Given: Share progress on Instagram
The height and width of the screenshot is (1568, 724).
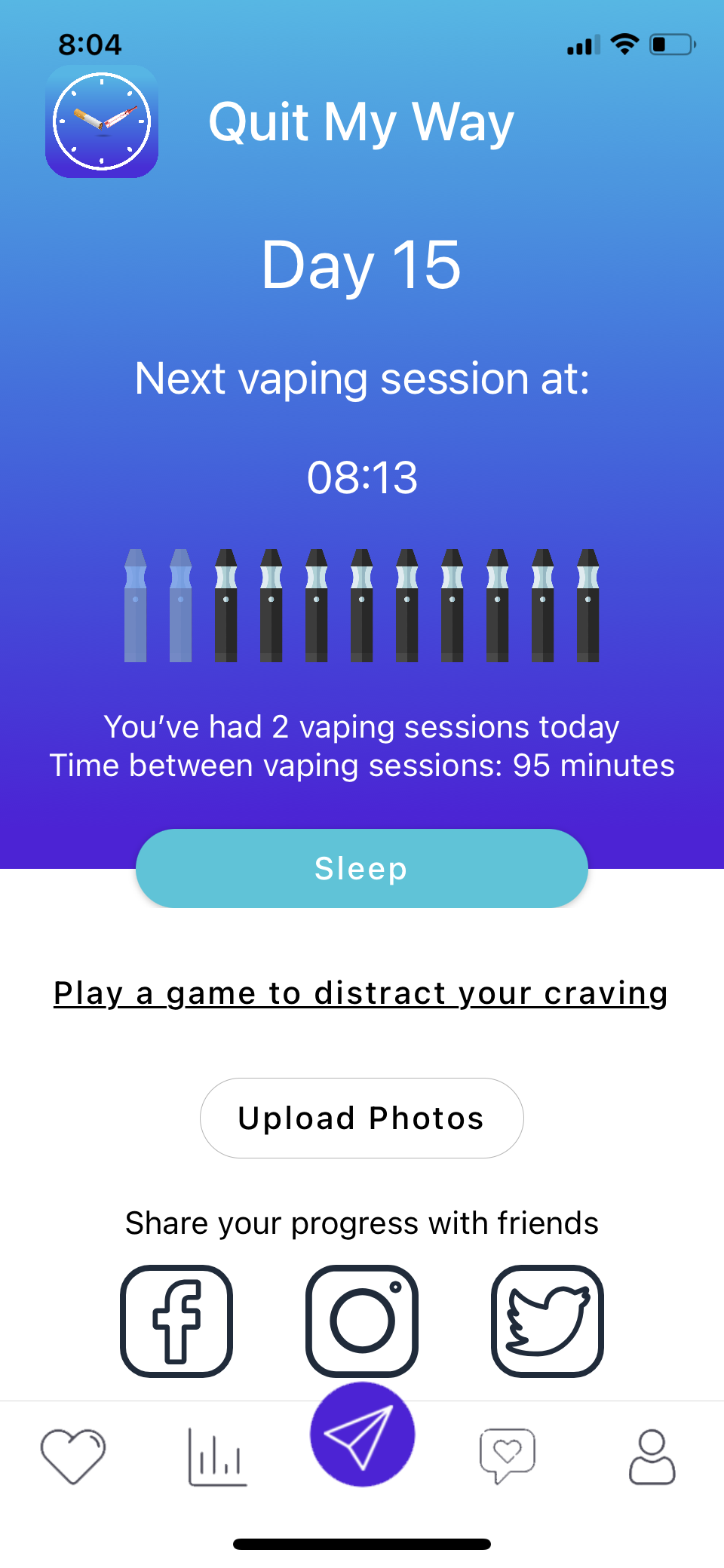Looking at the screenshot, I should (362, 1321).
